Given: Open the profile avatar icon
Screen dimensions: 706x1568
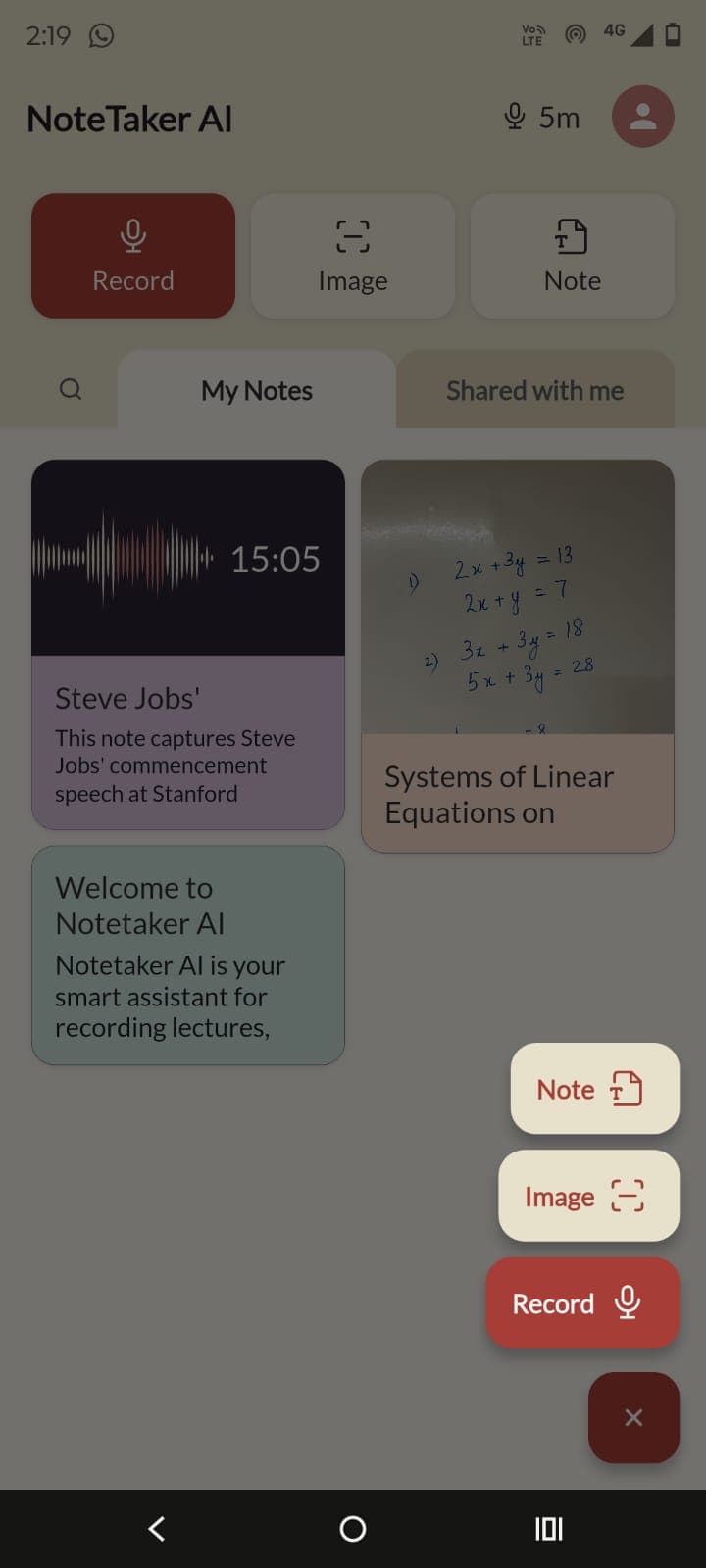Looking at the screenshot, I should (x=642, y=116).
